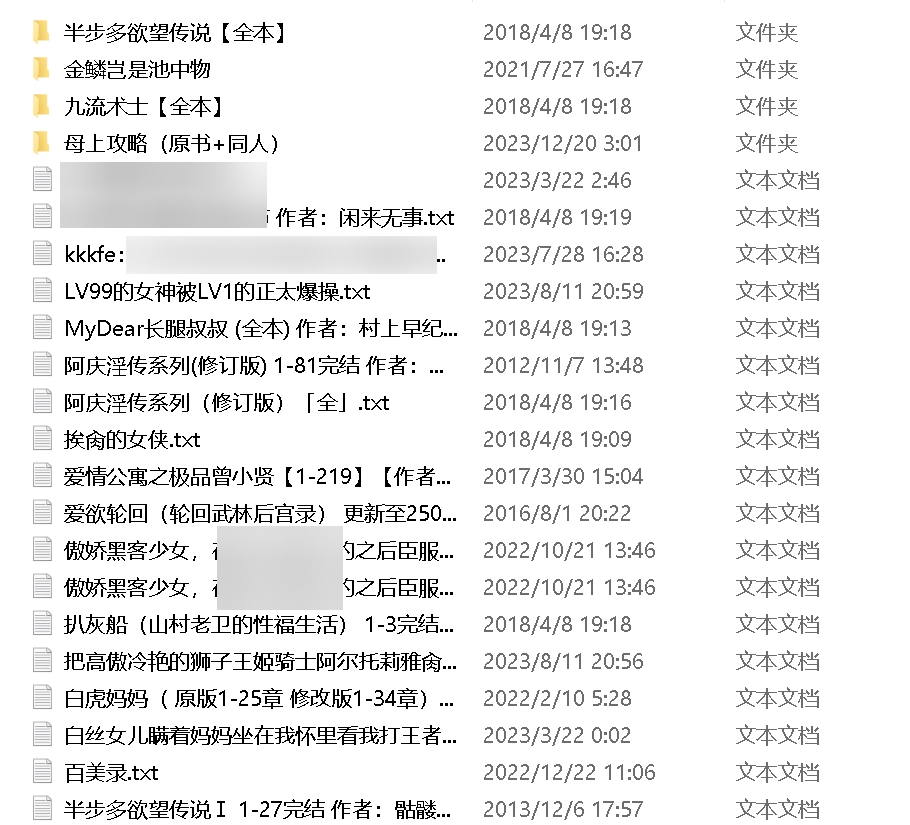Open the 金鳞岂是池中物 folder
This screenshot has height=825, width=910.
tap(137, 70)
